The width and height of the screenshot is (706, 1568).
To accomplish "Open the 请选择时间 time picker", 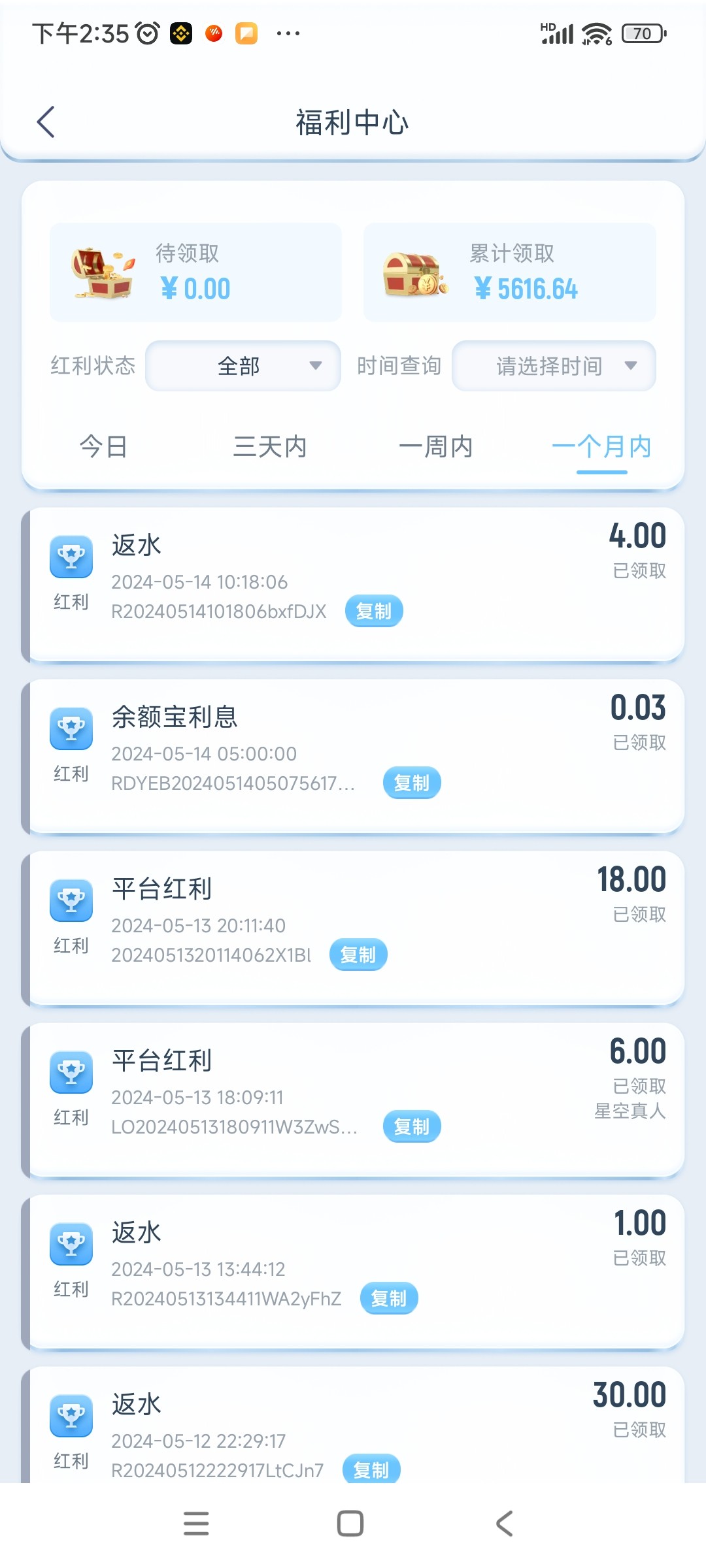I will click(x=554, y=366).
